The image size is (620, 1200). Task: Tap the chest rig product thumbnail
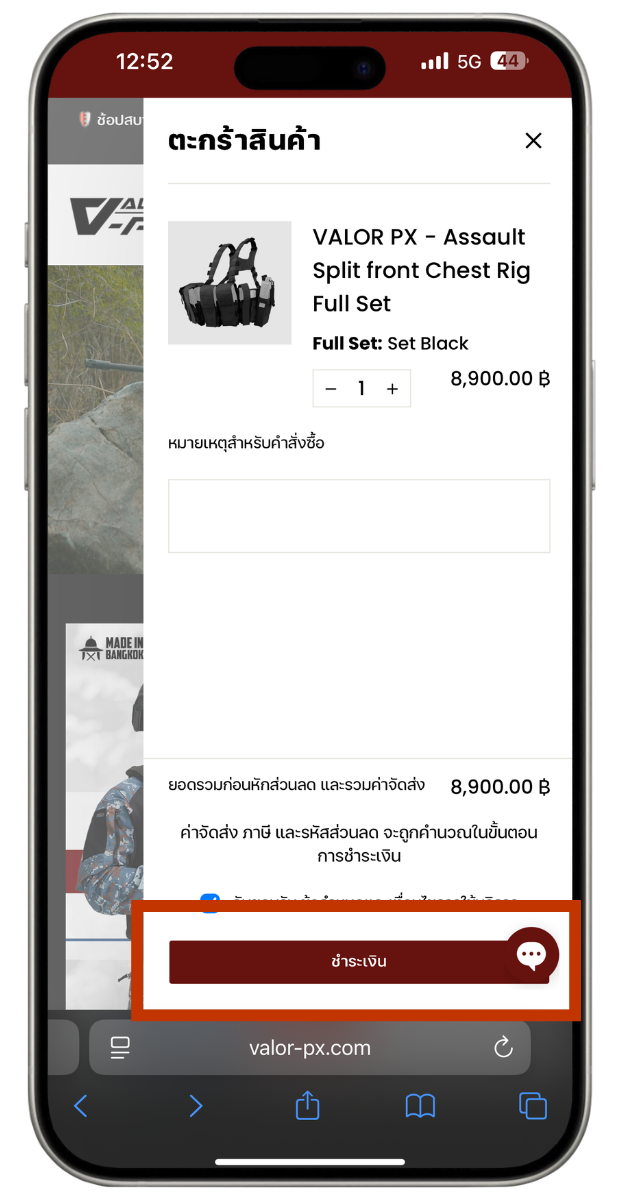229,283
